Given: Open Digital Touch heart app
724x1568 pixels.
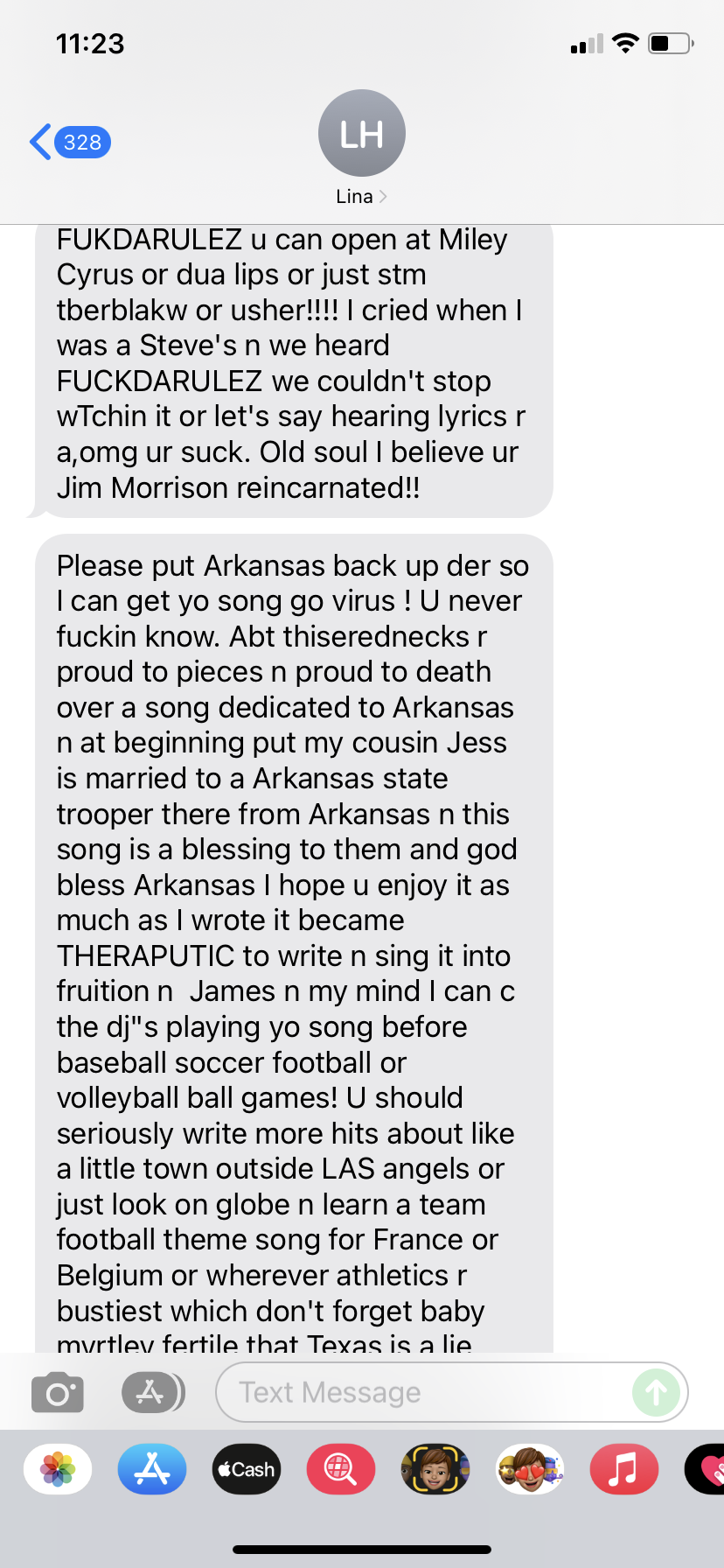Looking at the screenshot, I should pos(705,1469).
